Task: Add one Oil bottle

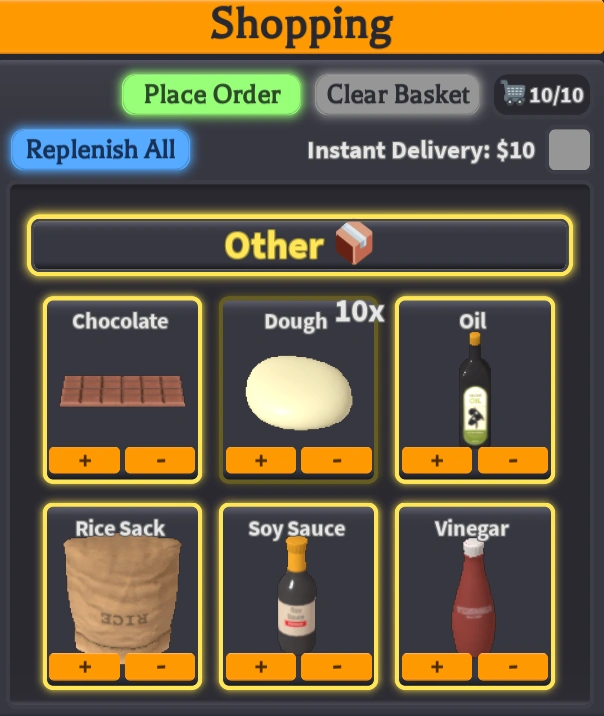Action: 437,460
